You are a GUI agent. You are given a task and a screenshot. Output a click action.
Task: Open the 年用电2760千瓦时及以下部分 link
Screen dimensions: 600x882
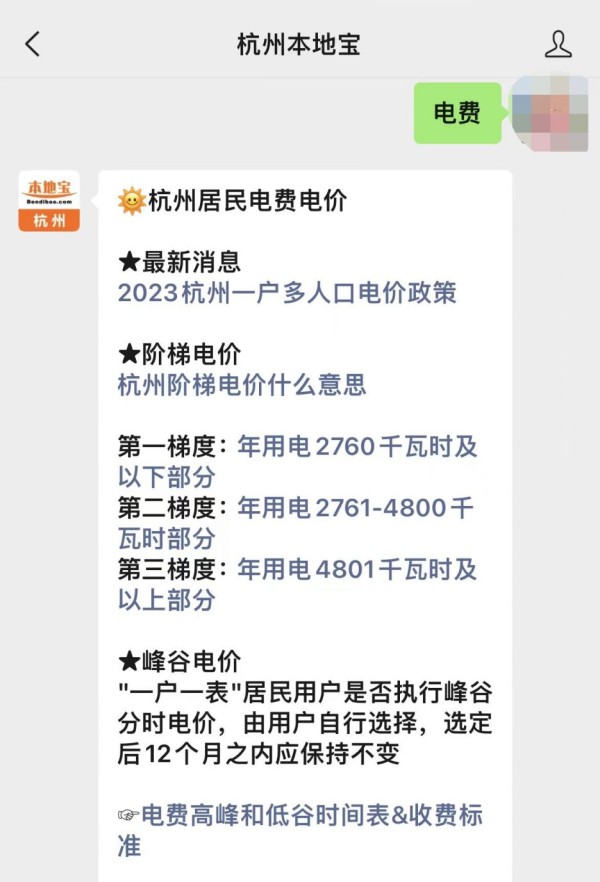coord(357,447)
